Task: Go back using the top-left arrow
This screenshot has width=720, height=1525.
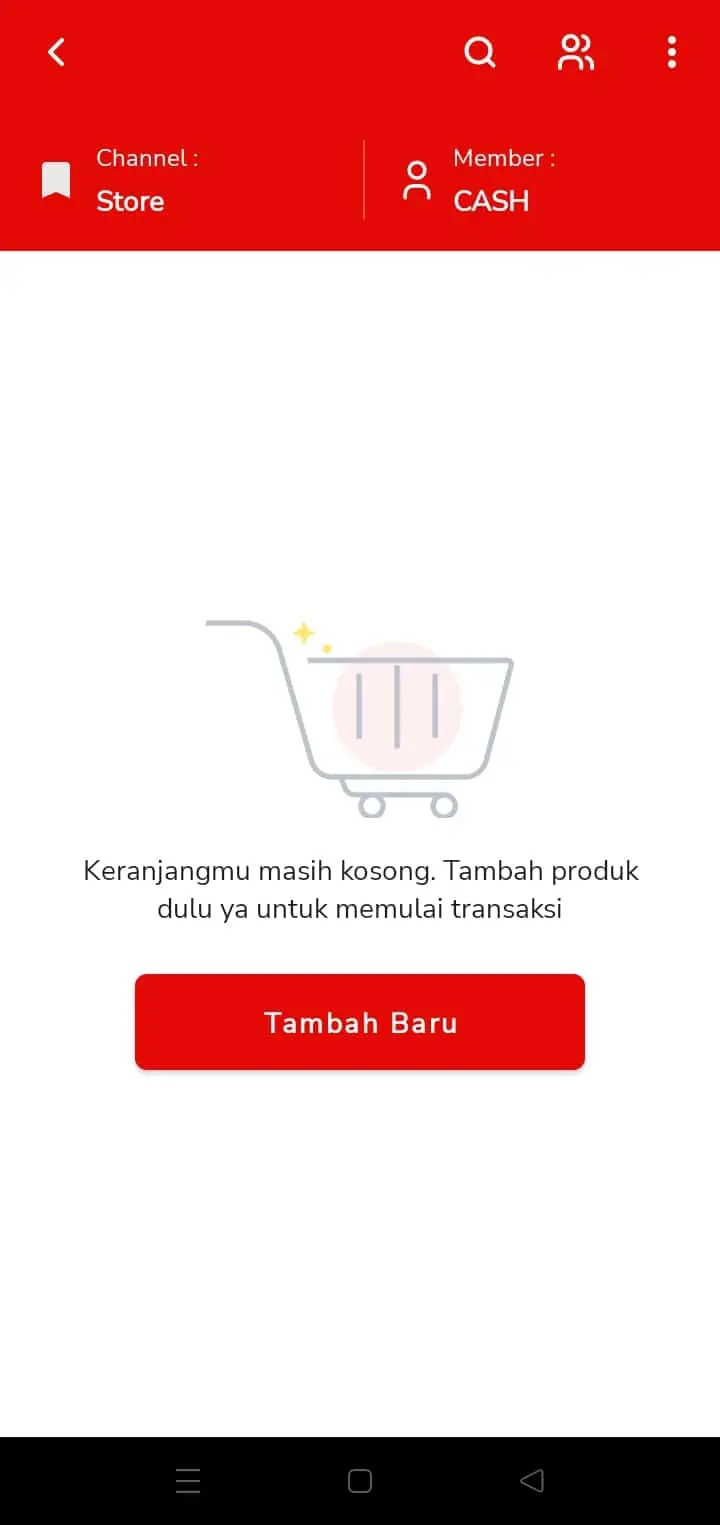Action: tap(57, 52)
